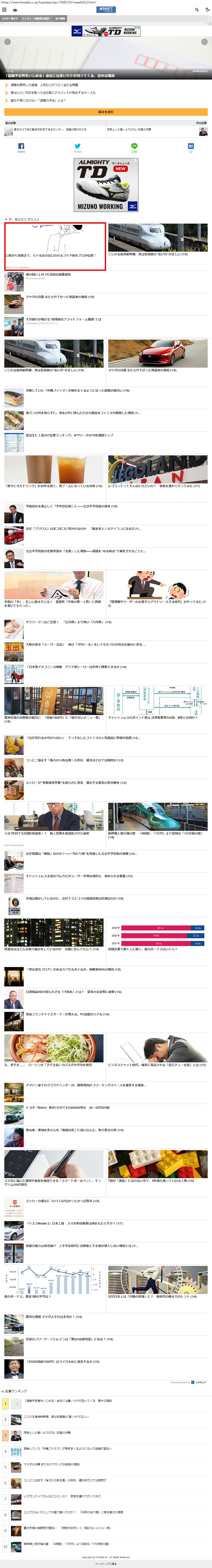Share article on LINE
This screenshot has height=1568, width=212.
pos(134,147)
